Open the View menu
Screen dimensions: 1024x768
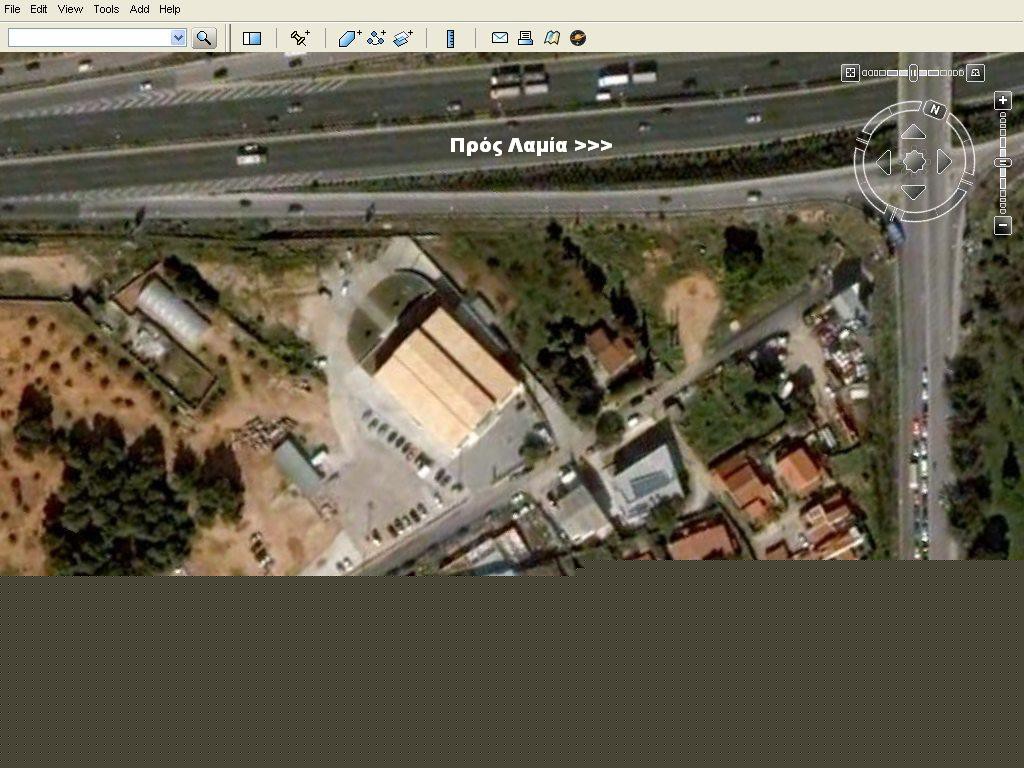coord(70,9)
